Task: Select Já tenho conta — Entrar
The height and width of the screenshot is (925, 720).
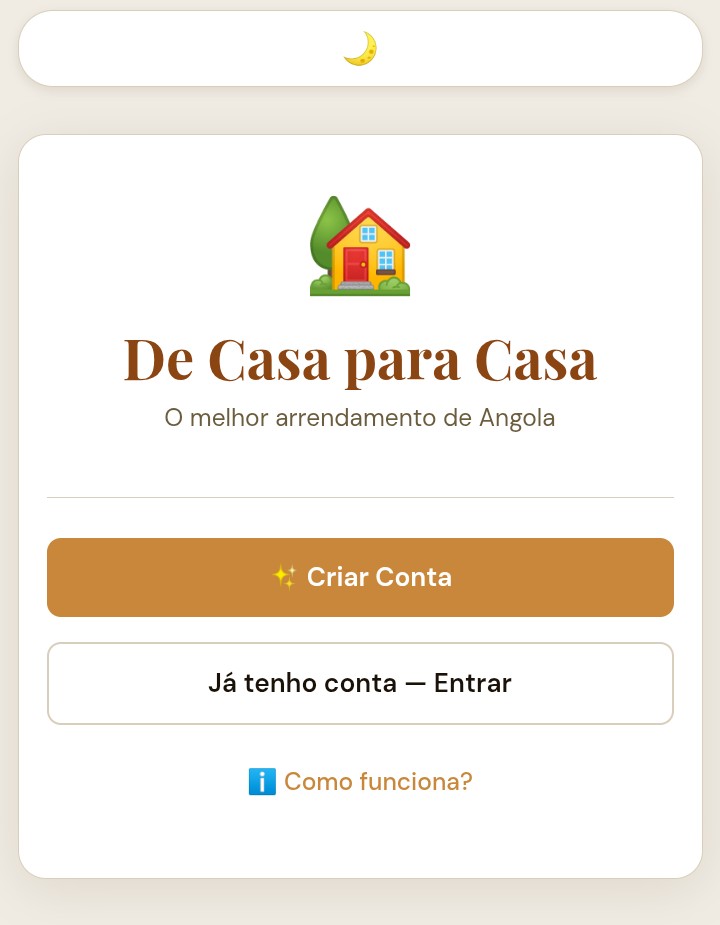Action: 360,683
